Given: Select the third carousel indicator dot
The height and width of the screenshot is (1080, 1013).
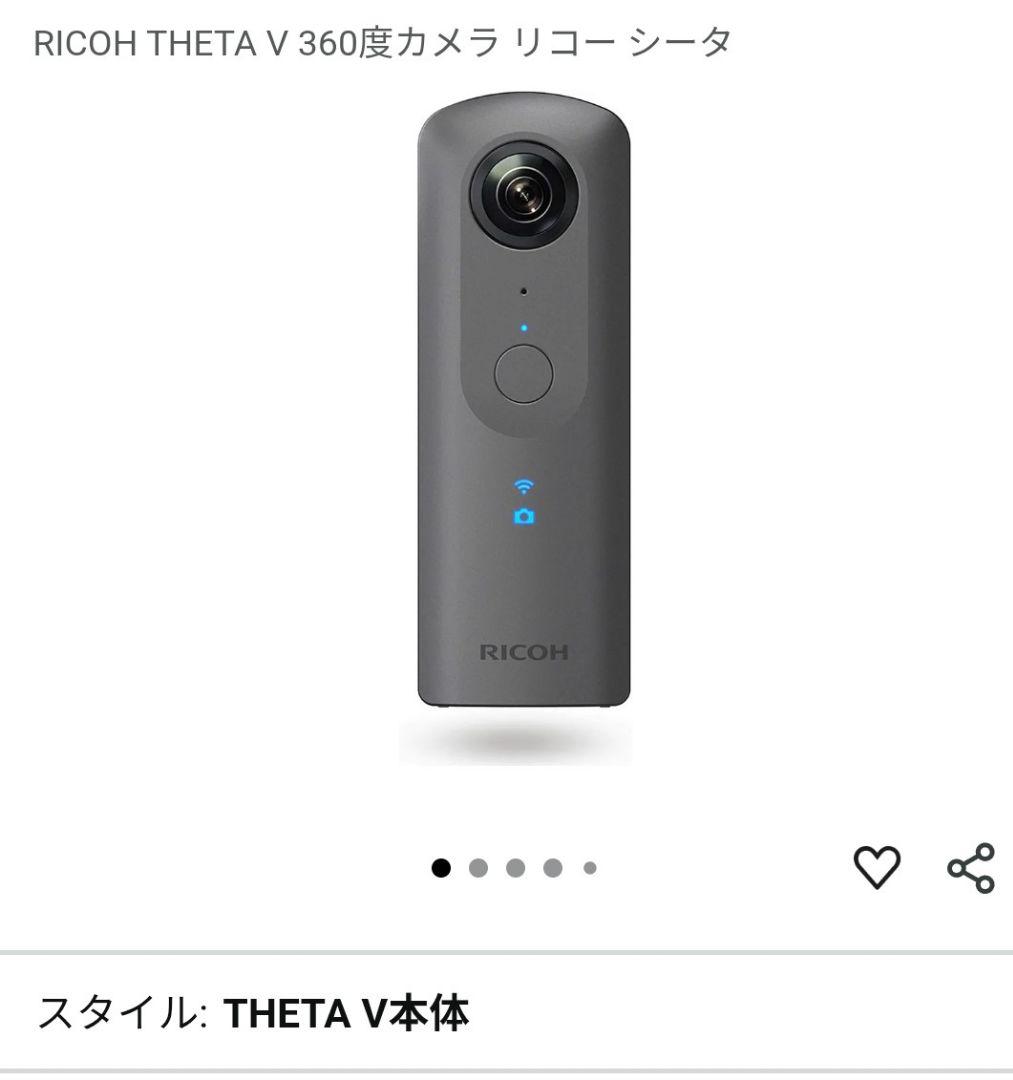Looking at the screenshot, I should point(513,869).
